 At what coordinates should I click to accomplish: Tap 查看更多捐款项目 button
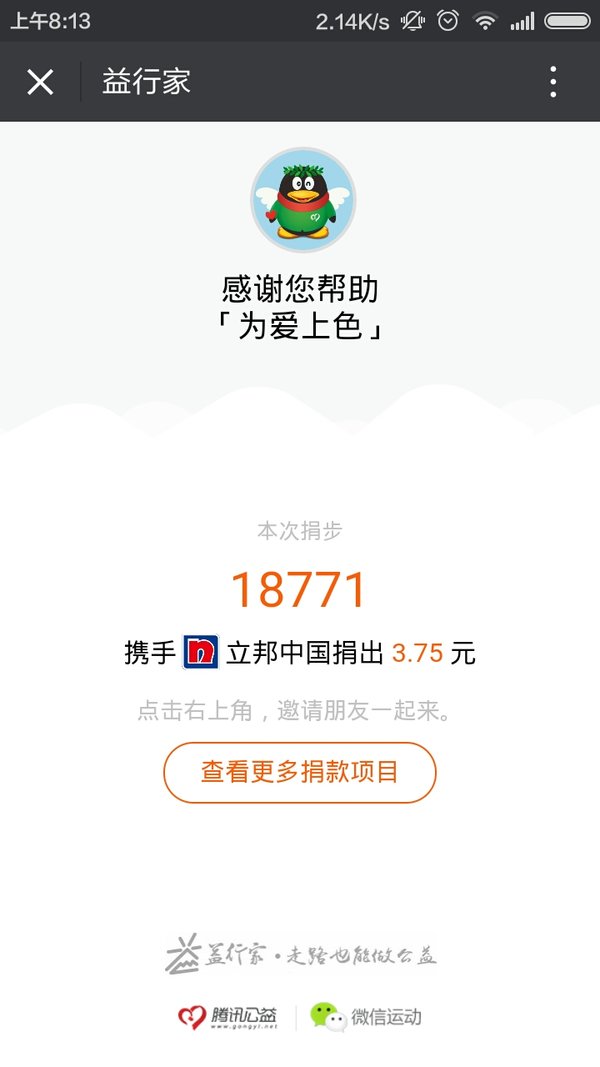[x=299, y=772]
